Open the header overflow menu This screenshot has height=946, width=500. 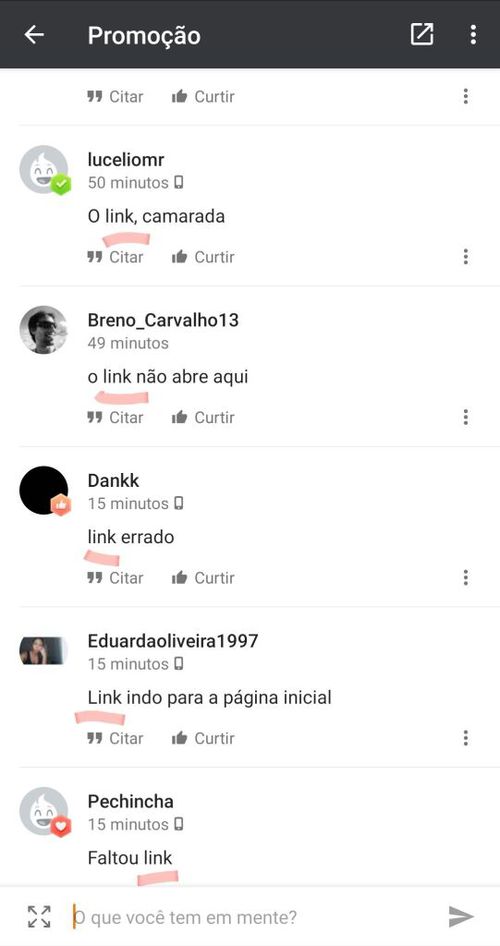473,34
